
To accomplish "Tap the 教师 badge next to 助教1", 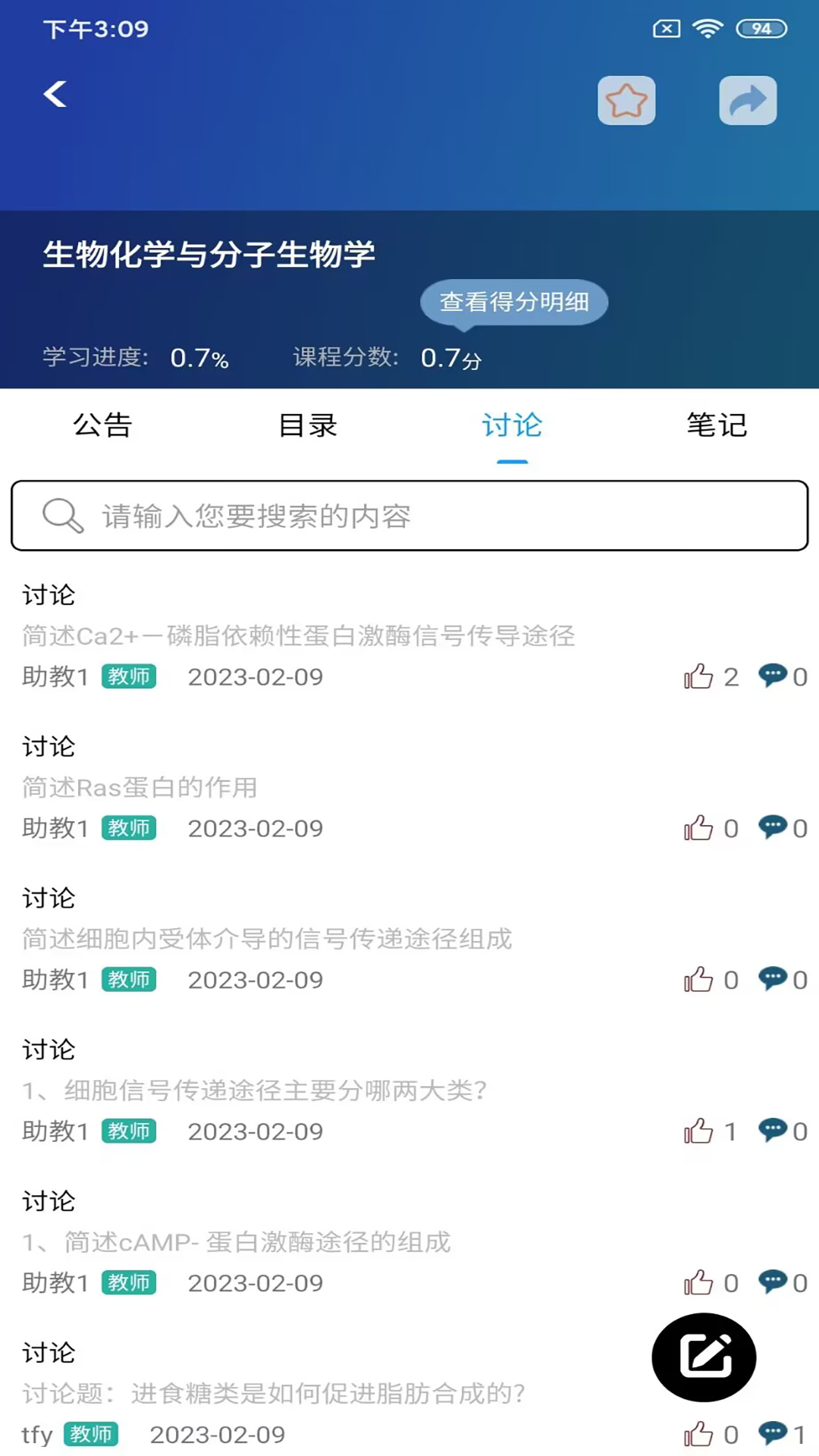I will click(129, 677).
